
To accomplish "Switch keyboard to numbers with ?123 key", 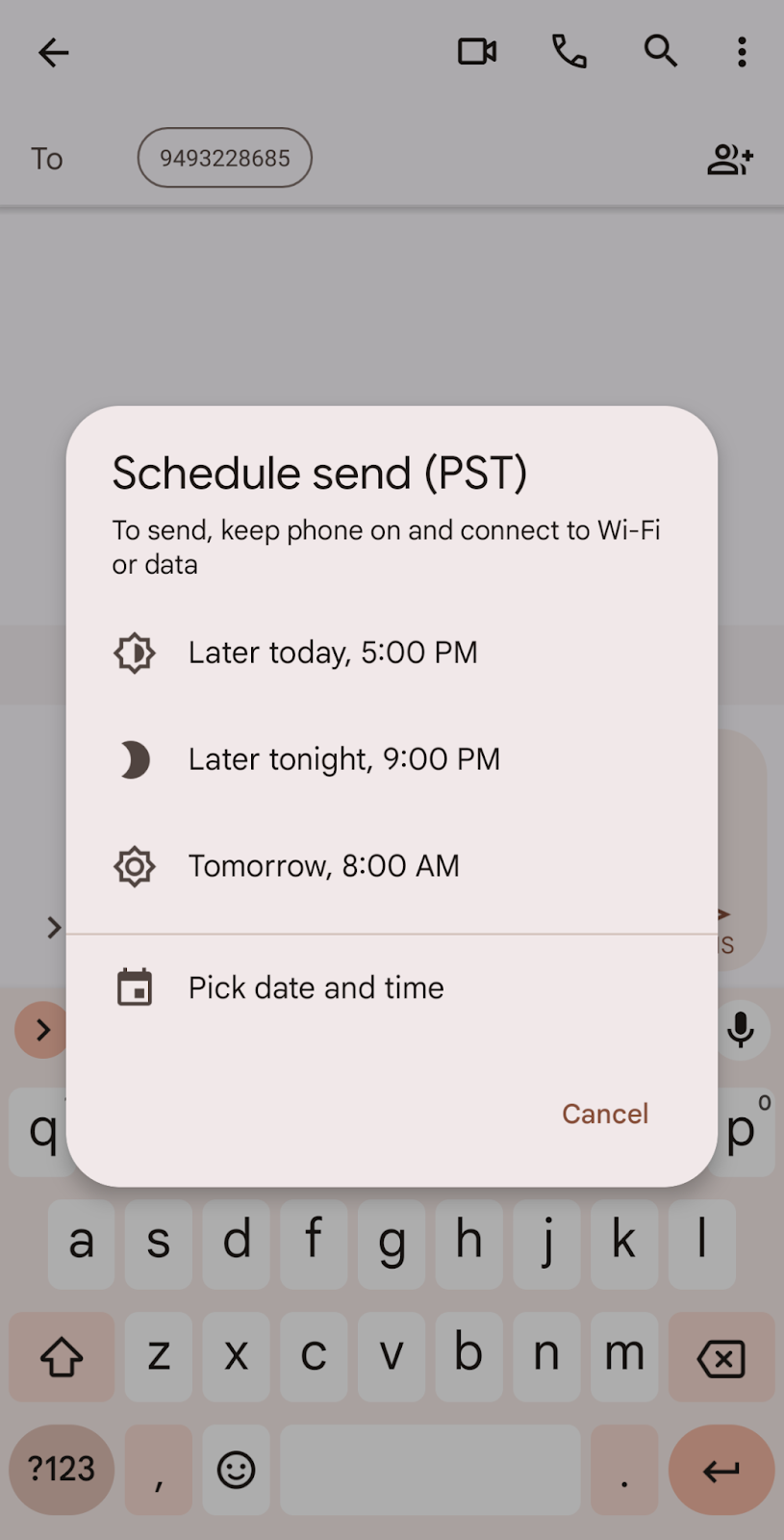I will (61, 1470).
